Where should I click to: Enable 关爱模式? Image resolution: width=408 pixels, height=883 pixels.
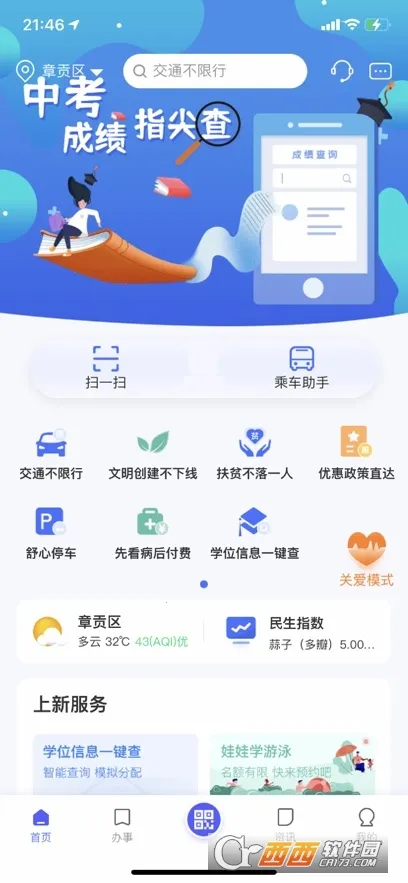pyautogui.click(x=366, y=559)
